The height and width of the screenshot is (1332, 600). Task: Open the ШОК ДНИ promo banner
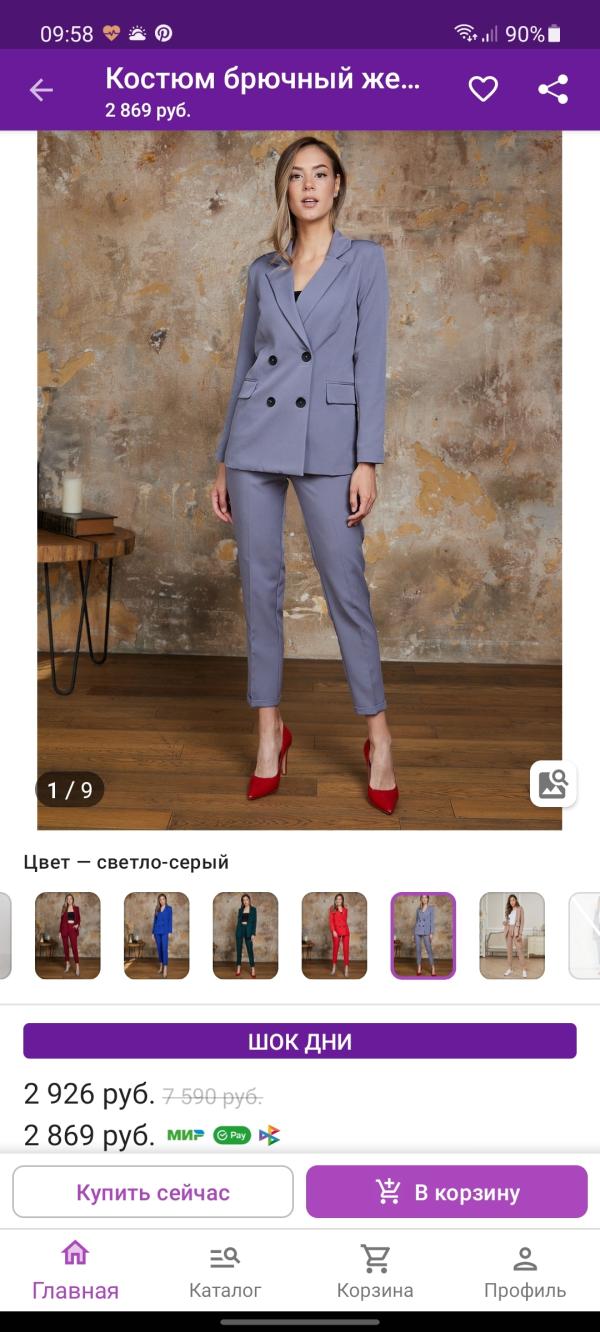[300, 1041]
